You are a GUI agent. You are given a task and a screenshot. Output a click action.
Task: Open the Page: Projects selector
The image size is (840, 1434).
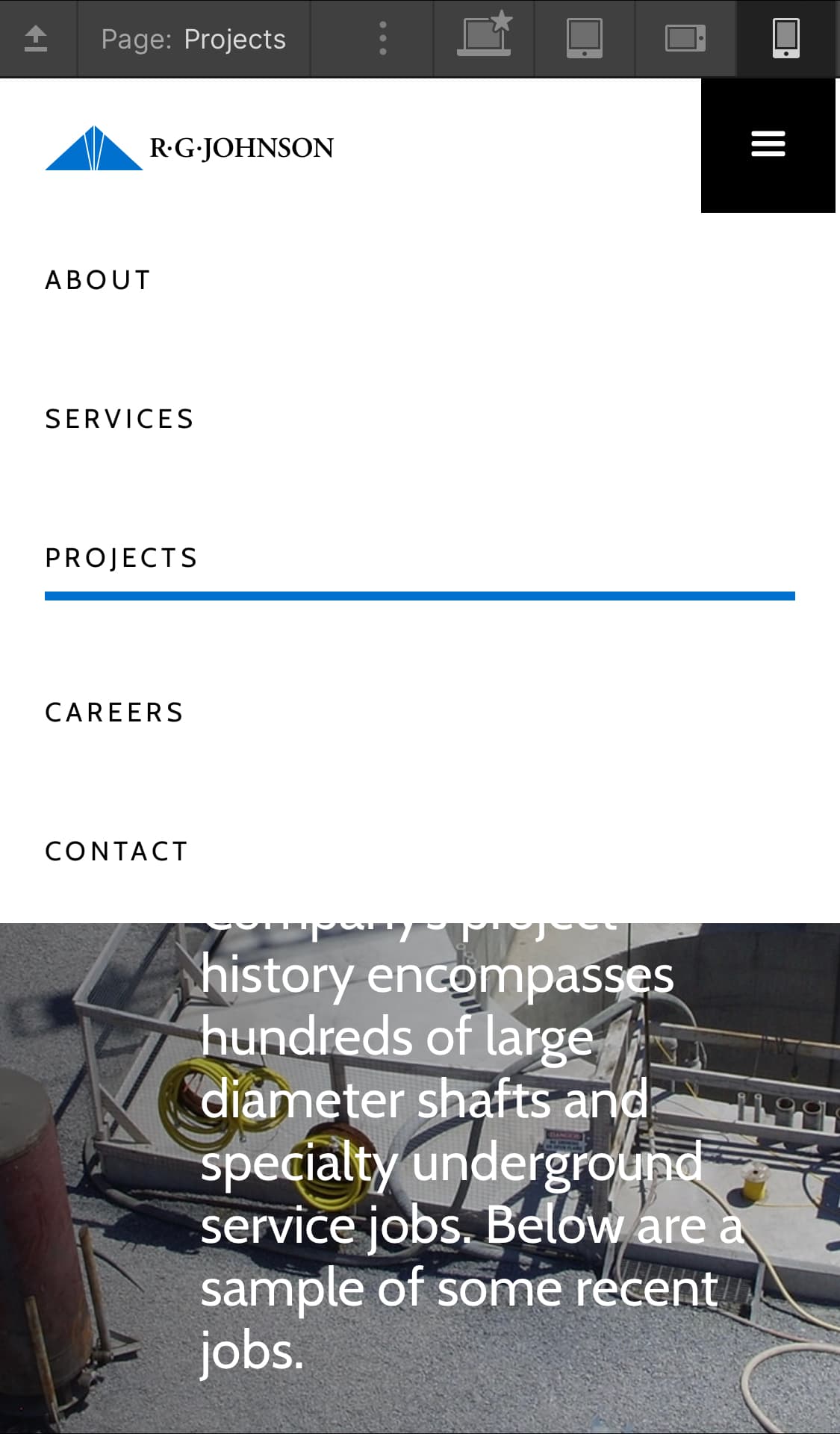(193, 39)
